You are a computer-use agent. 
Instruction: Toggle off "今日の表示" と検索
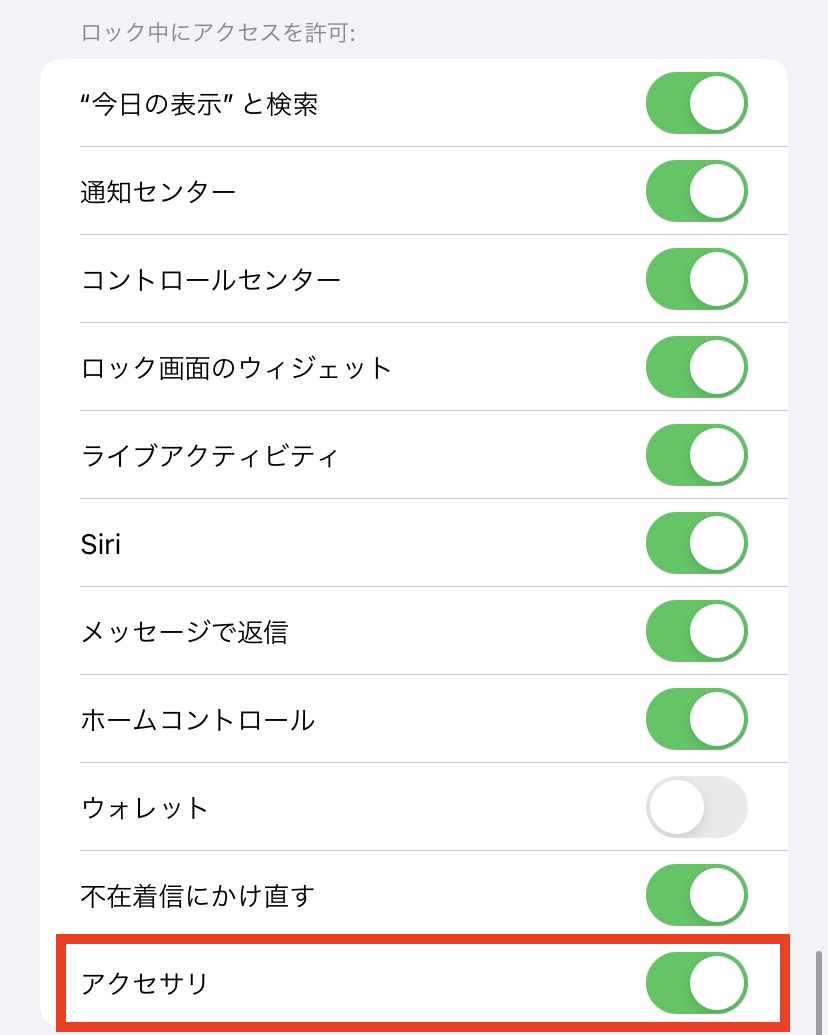tap(696, 103)
